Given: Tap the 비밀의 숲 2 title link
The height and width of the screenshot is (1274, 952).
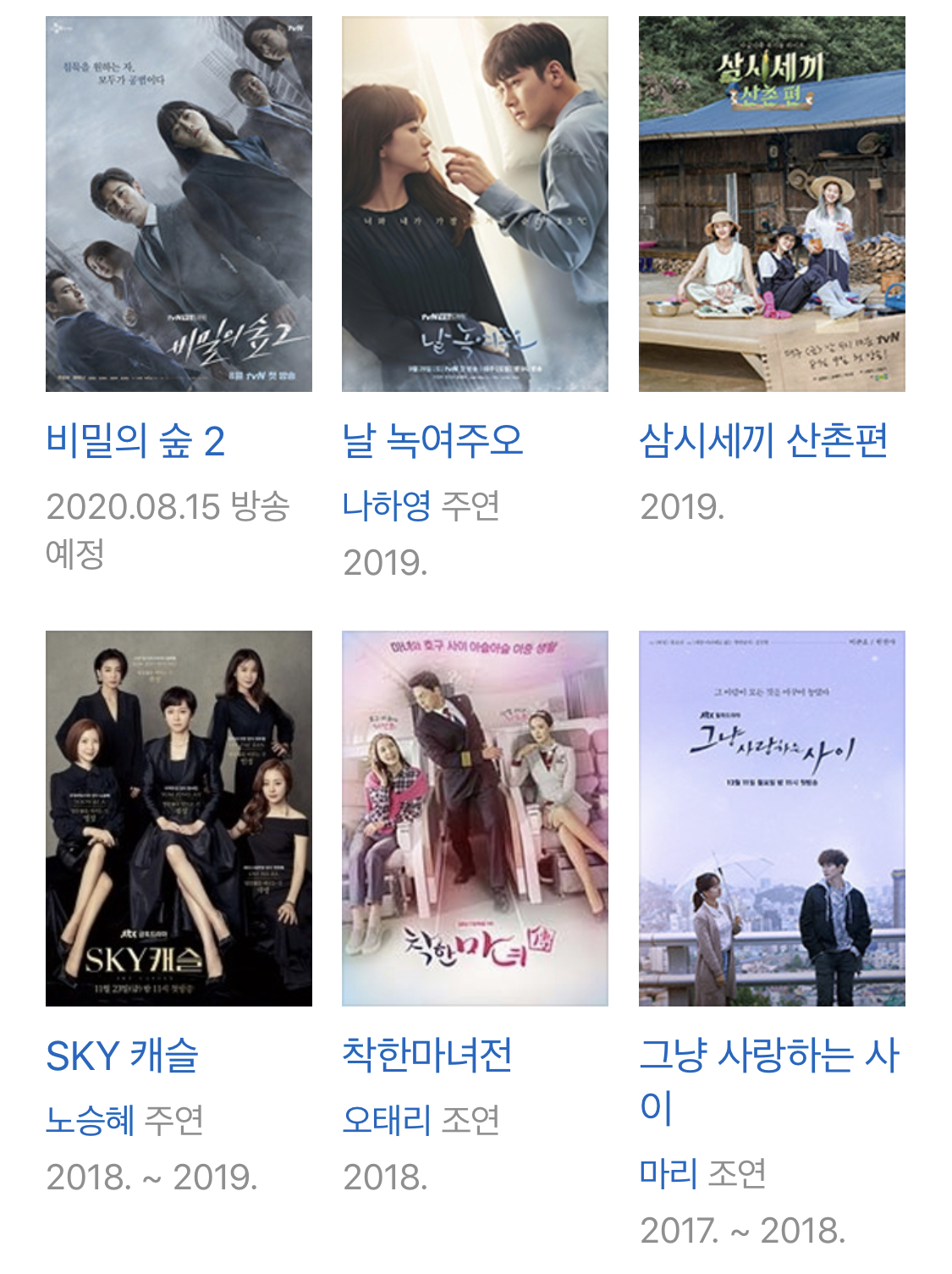Looking at the screenshot, I should point(135,441).
